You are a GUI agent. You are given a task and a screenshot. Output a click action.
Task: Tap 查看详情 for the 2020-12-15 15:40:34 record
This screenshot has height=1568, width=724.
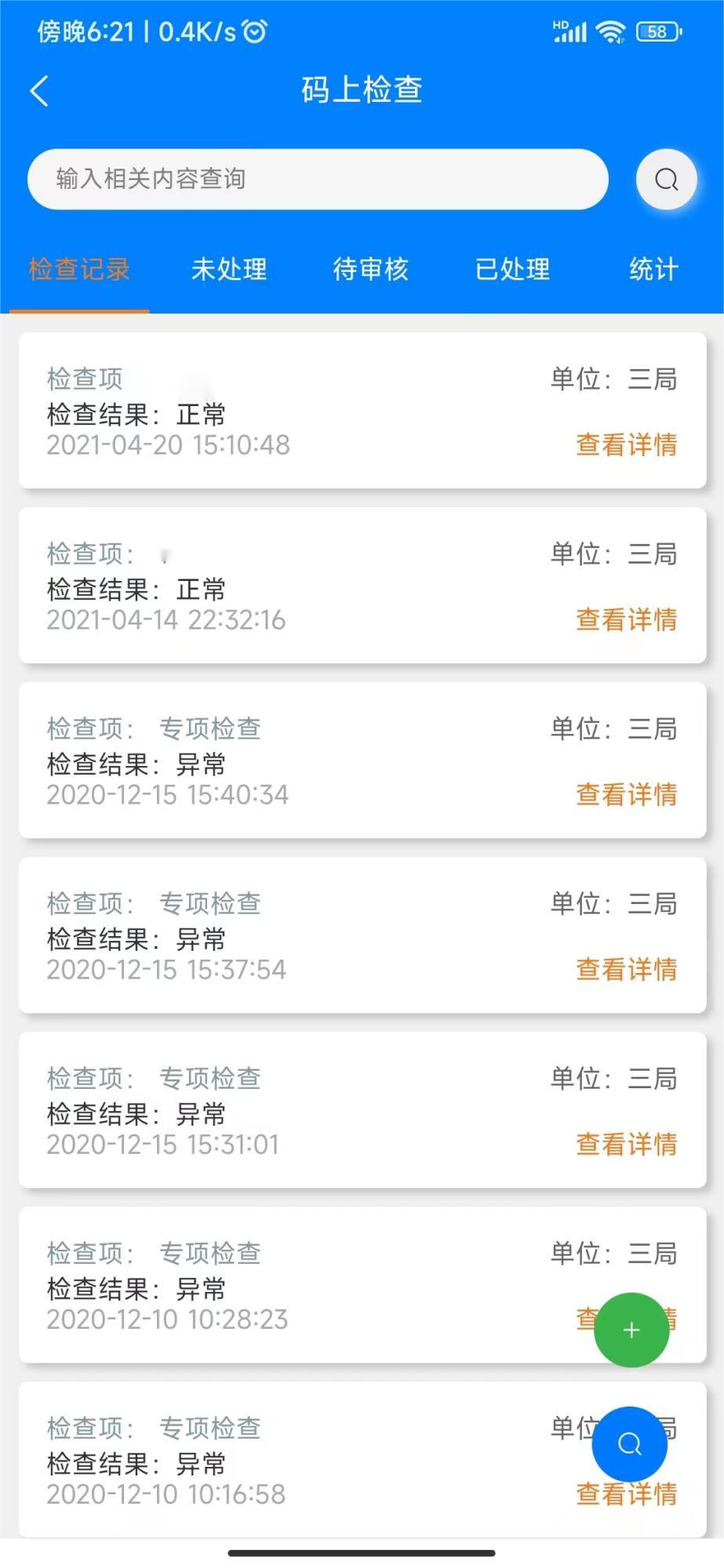[626, 794]
